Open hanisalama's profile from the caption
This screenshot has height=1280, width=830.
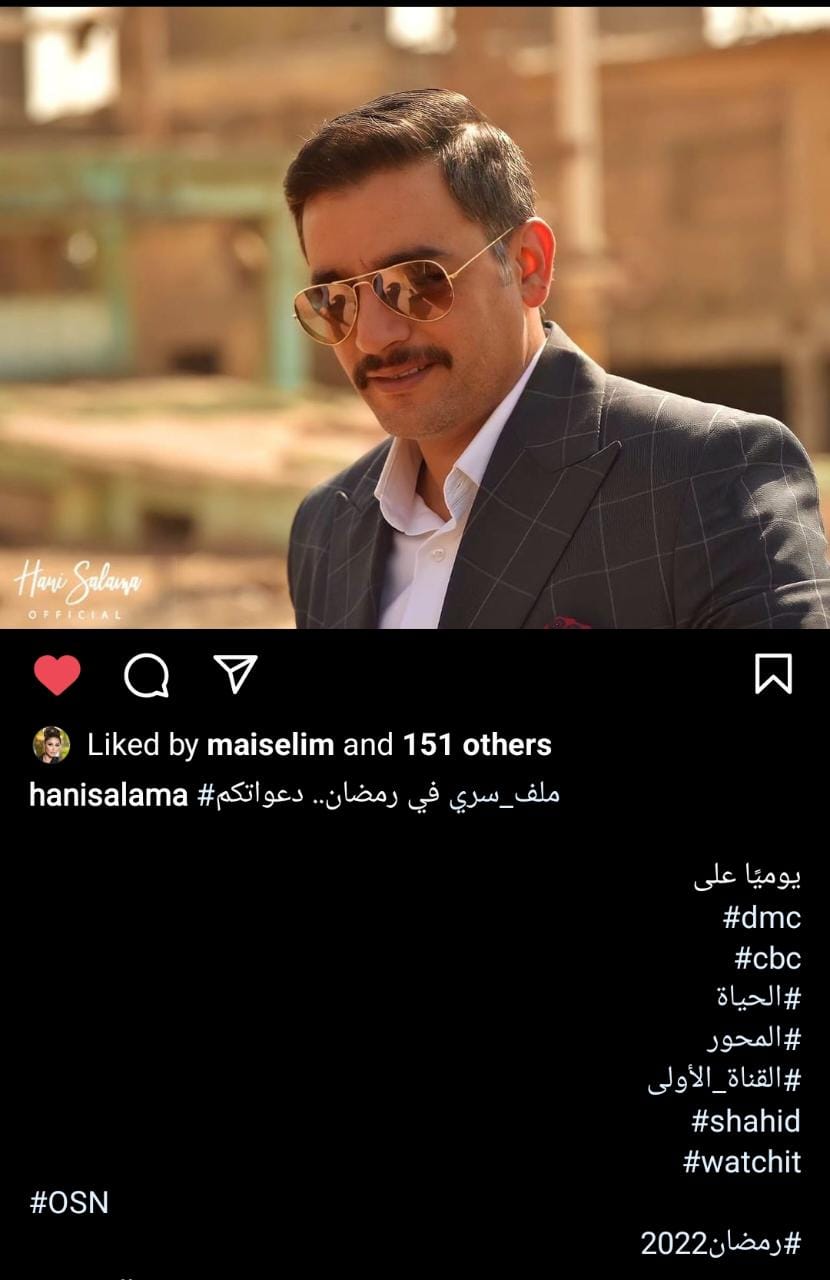(x=108, y=795)
